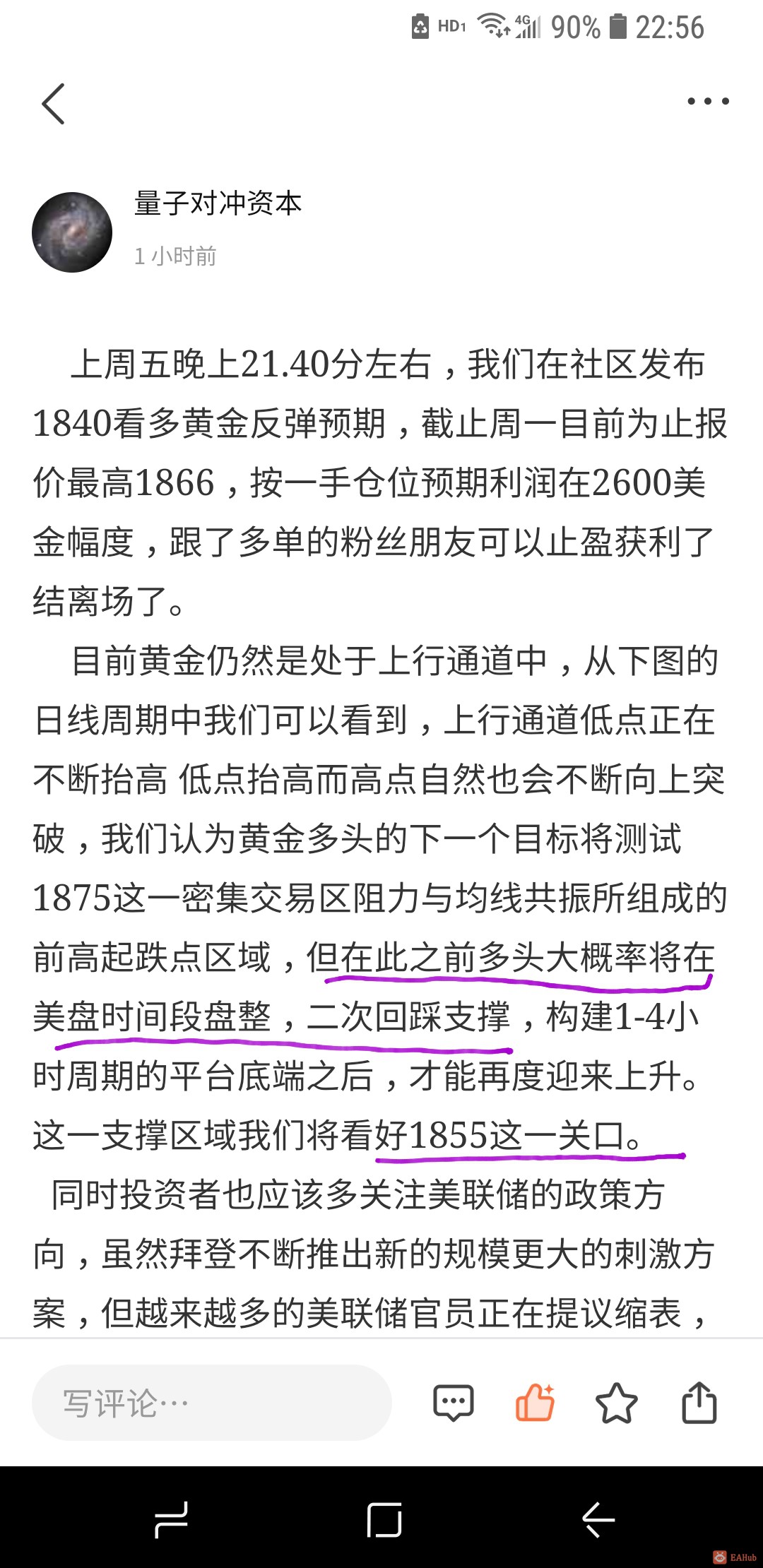Like this post with the thumbs-up
763x1568 pixels.
(535, 1403)
